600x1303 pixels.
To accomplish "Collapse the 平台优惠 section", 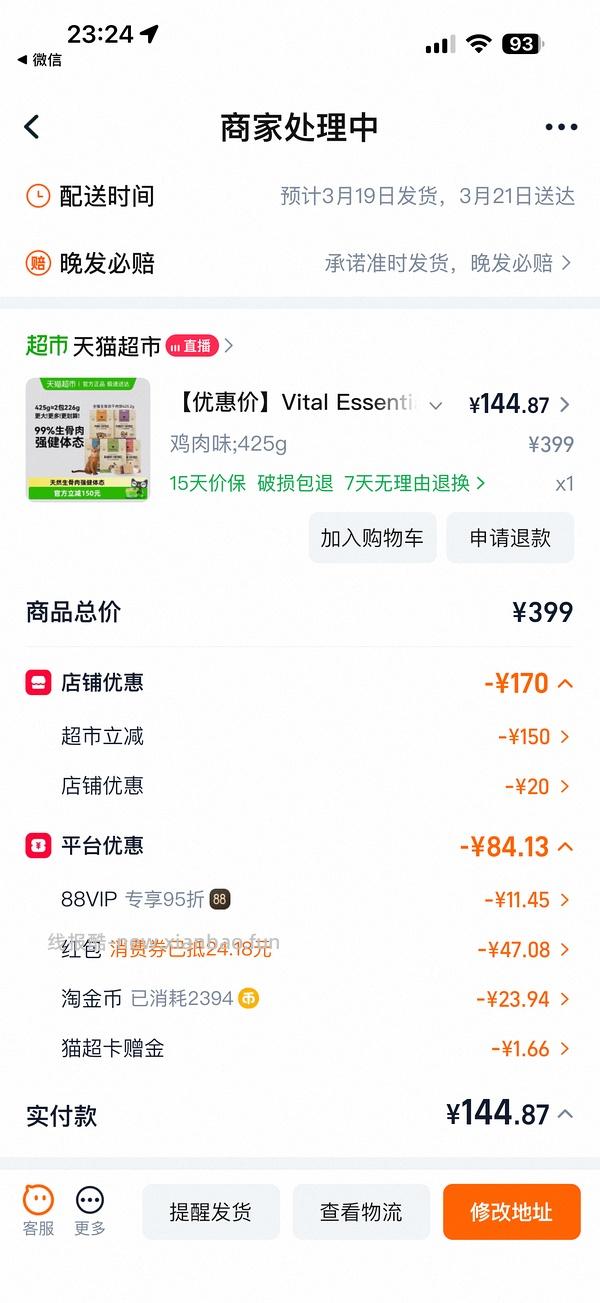I will [x=565, y=846].
